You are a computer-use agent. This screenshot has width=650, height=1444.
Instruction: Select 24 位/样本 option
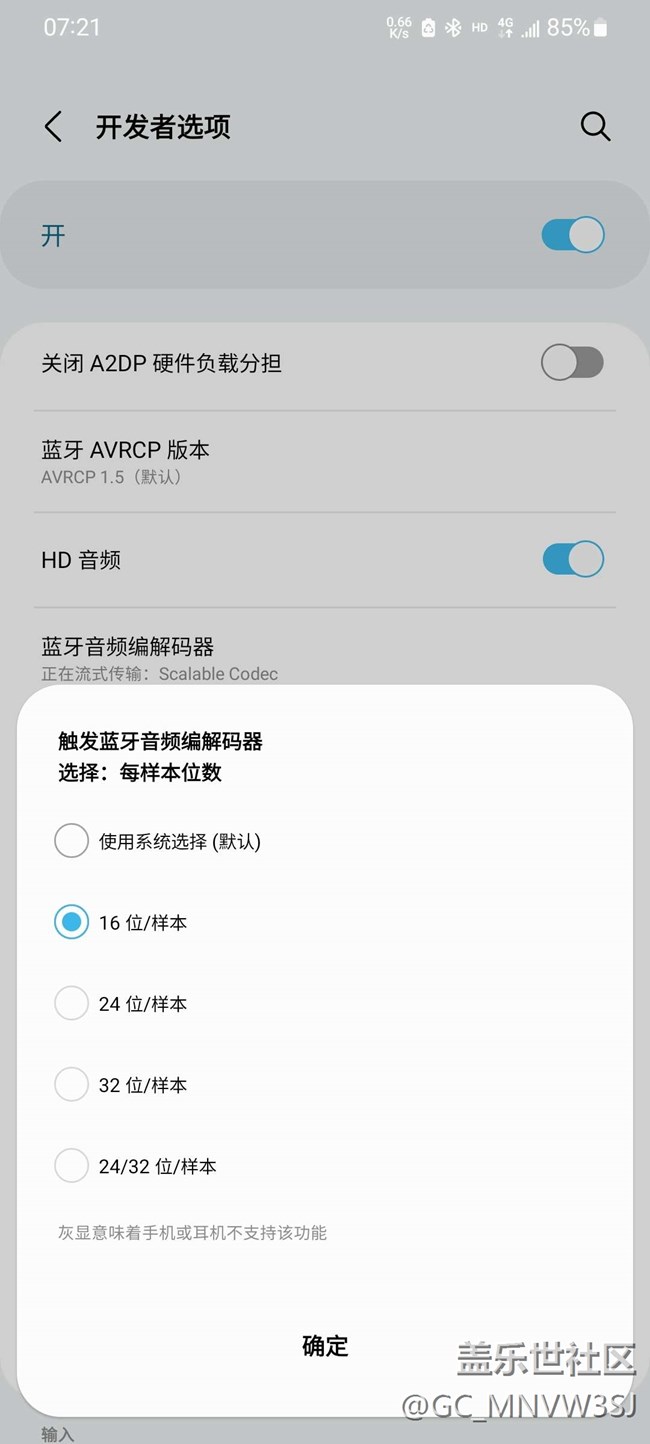pyautogui.click(x=72, y=1003)
